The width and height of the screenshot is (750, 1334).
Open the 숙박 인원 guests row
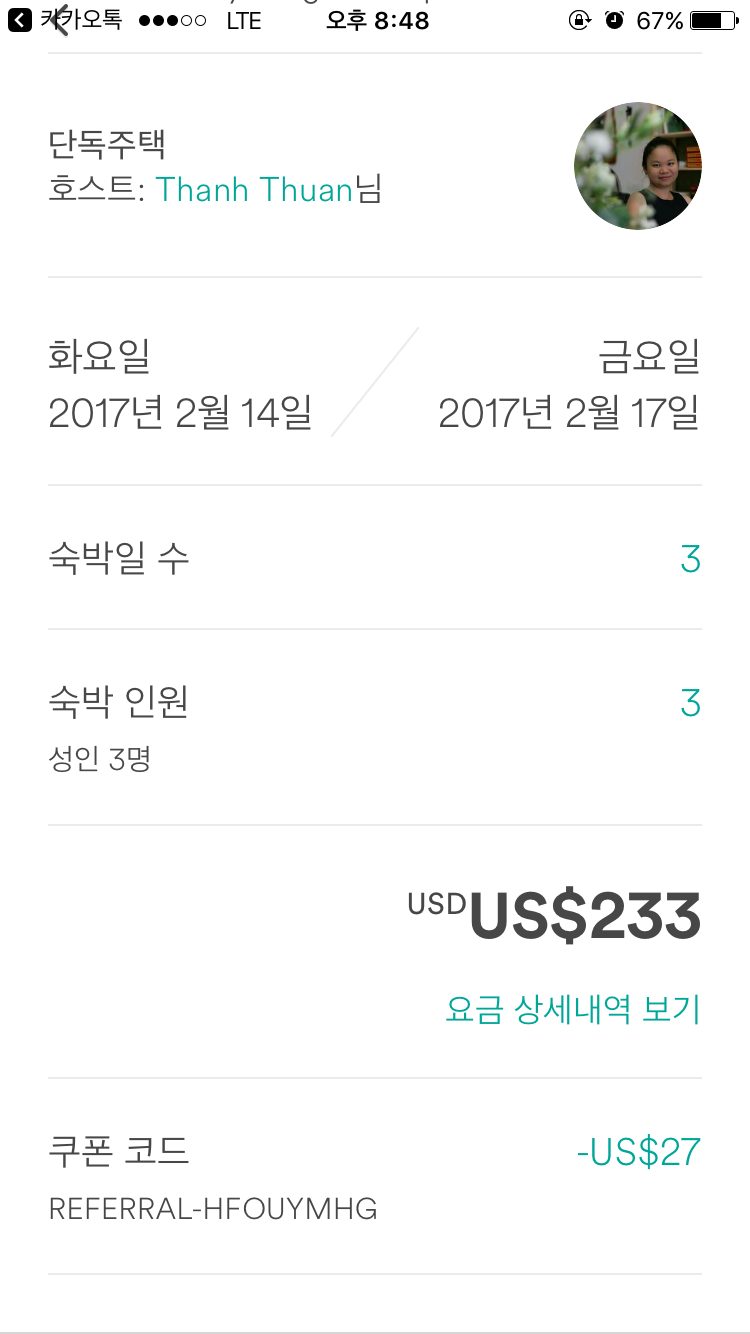pyautogui.click(x=374, y=724)
